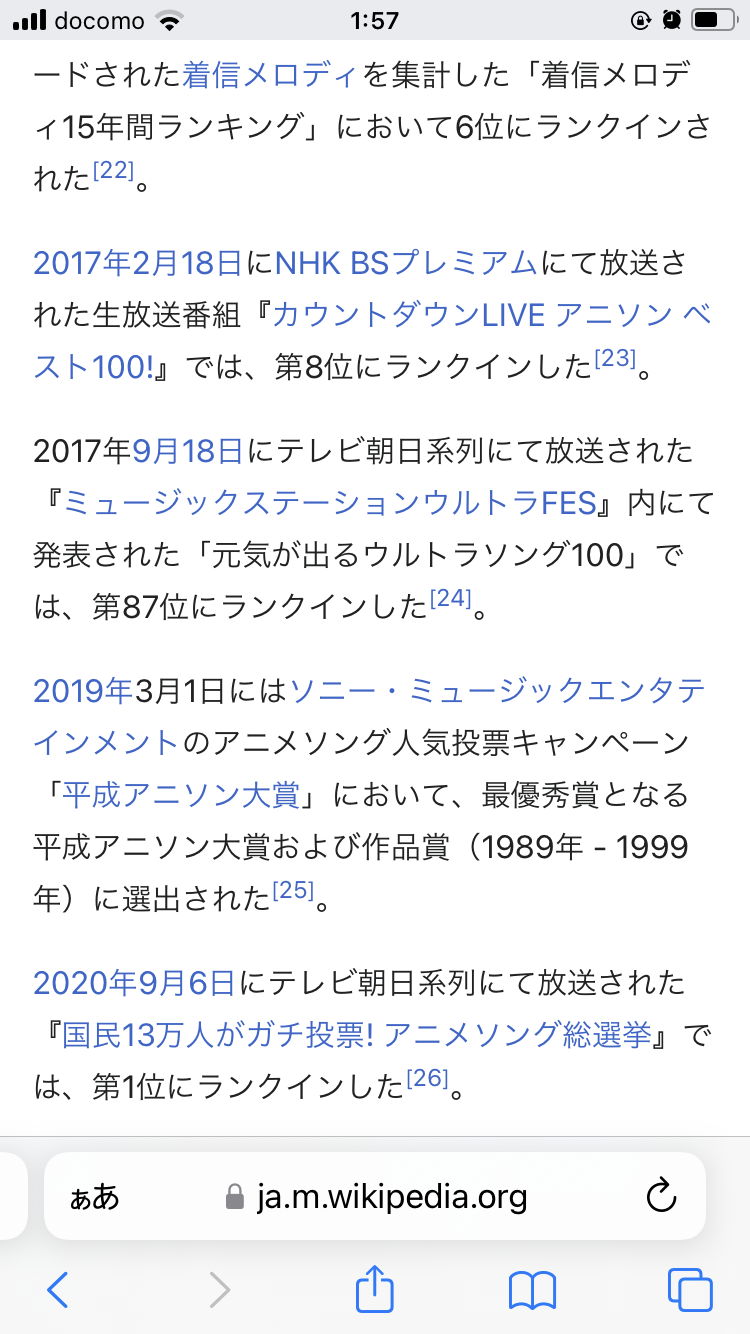Open the 国民13万人がガチ投票! アニメソング総選挙 link

pos(357,1036)
